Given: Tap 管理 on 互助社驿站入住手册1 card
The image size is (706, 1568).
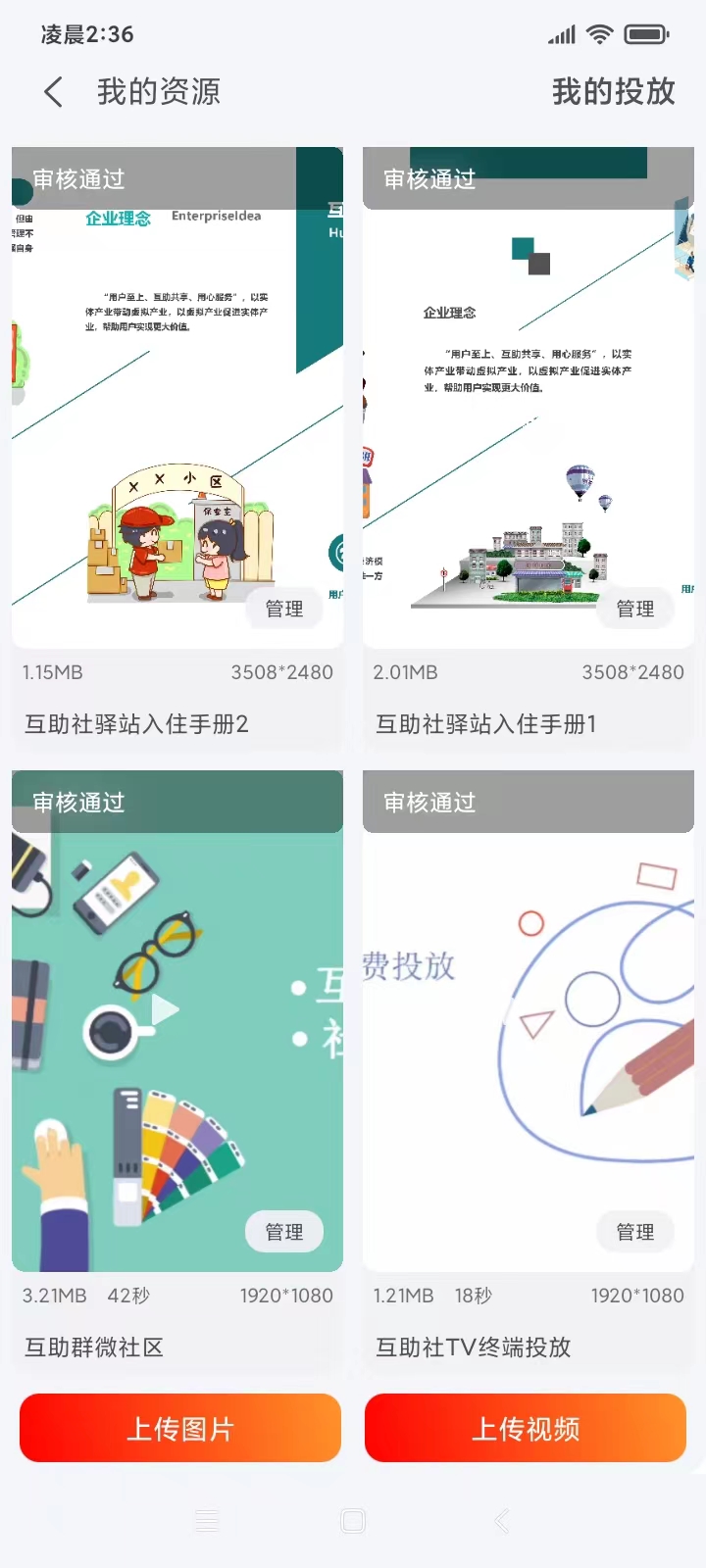Looking at the screenshot, I should coord(635,608).
